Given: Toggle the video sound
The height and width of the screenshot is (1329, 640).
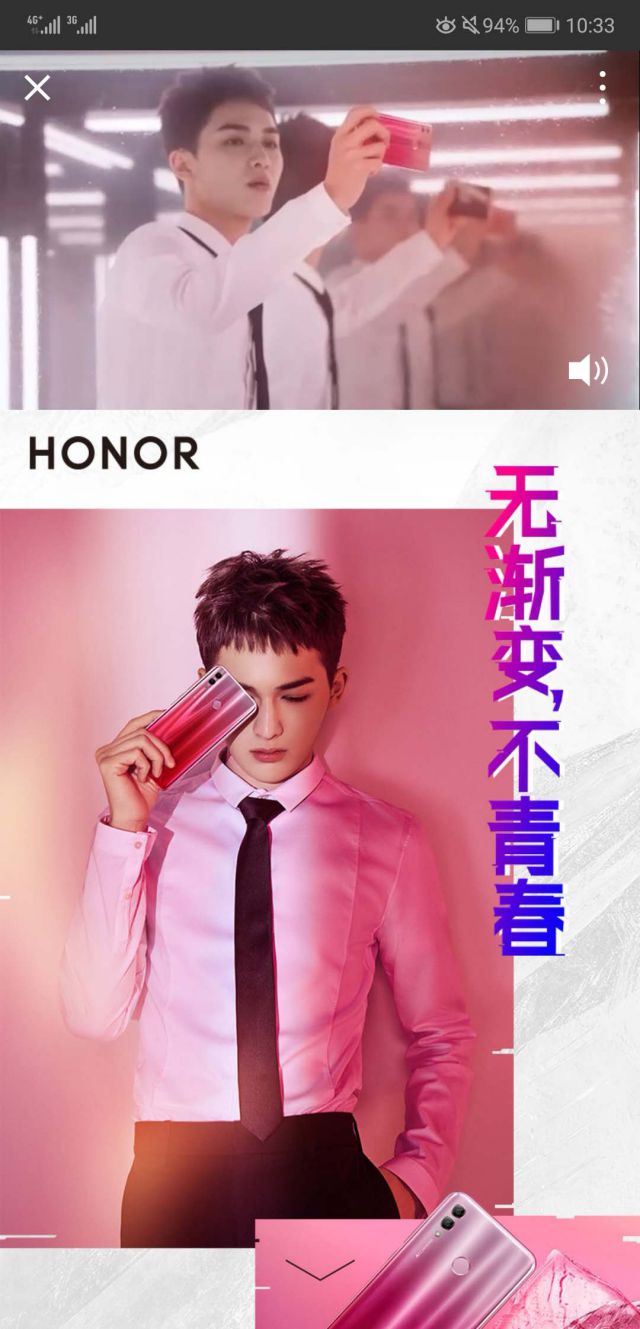Looking at the screenshot, I should 588,370.
